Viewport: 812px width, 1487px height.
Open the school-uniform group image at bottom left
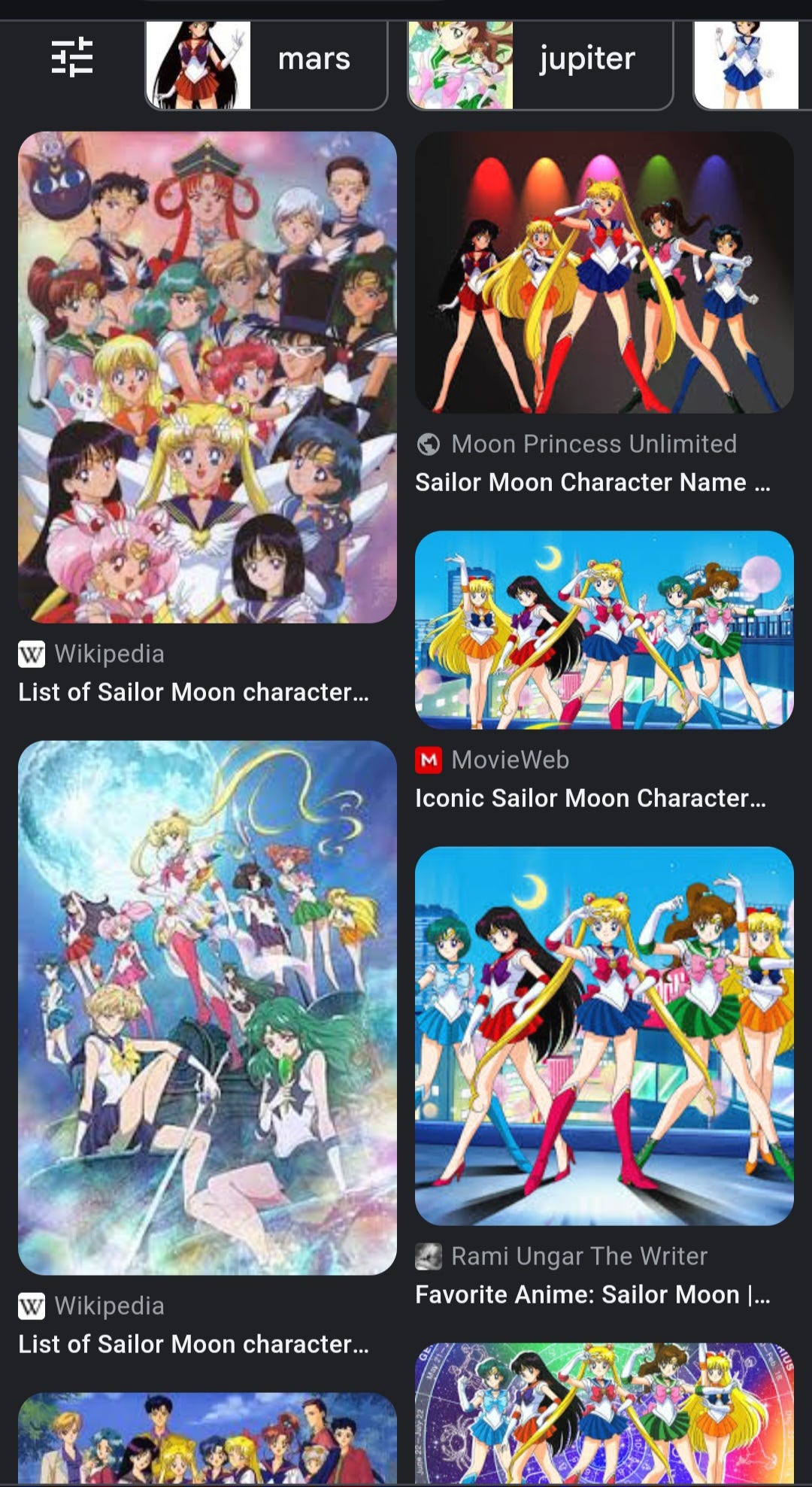208,1438
